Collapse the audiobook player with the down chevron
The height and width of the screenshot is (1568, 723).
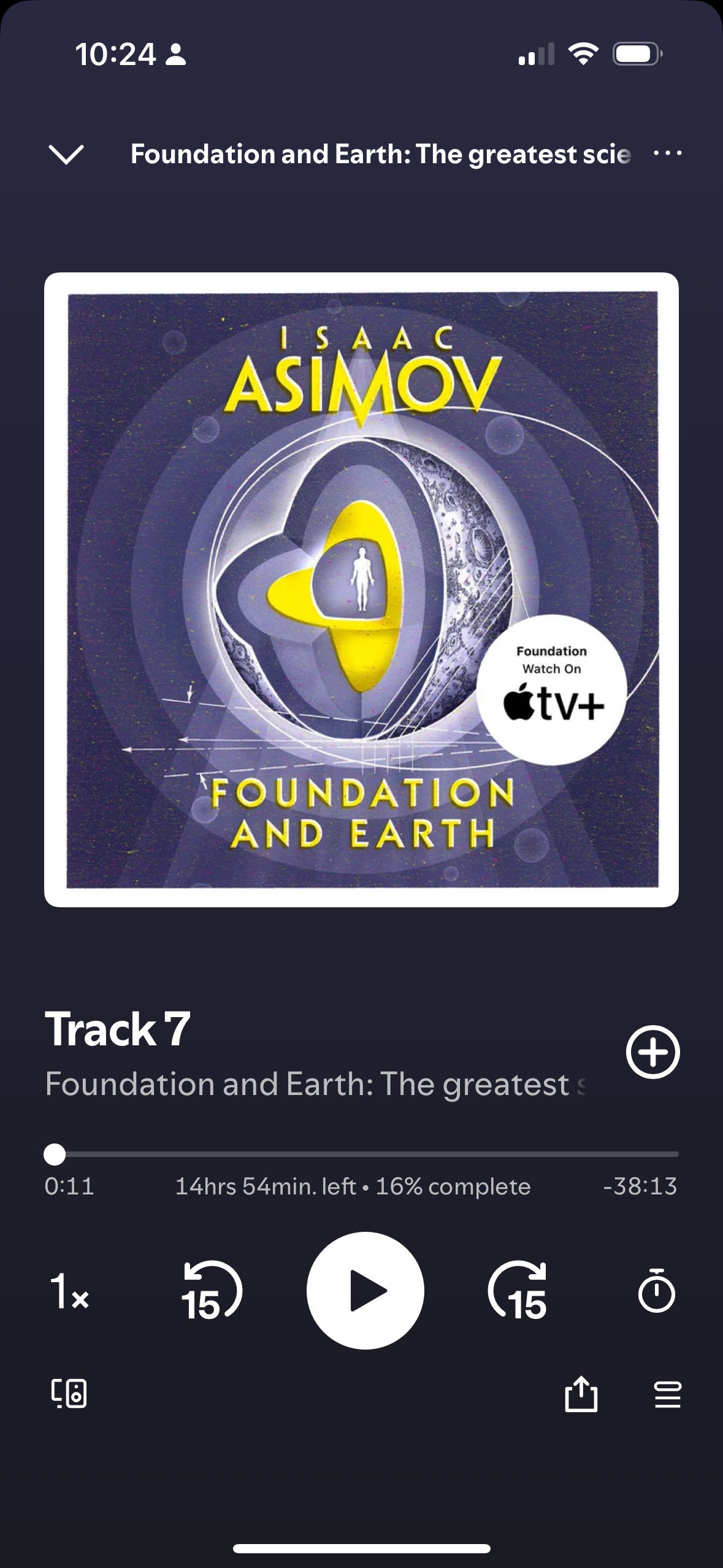tap(66, 154)
